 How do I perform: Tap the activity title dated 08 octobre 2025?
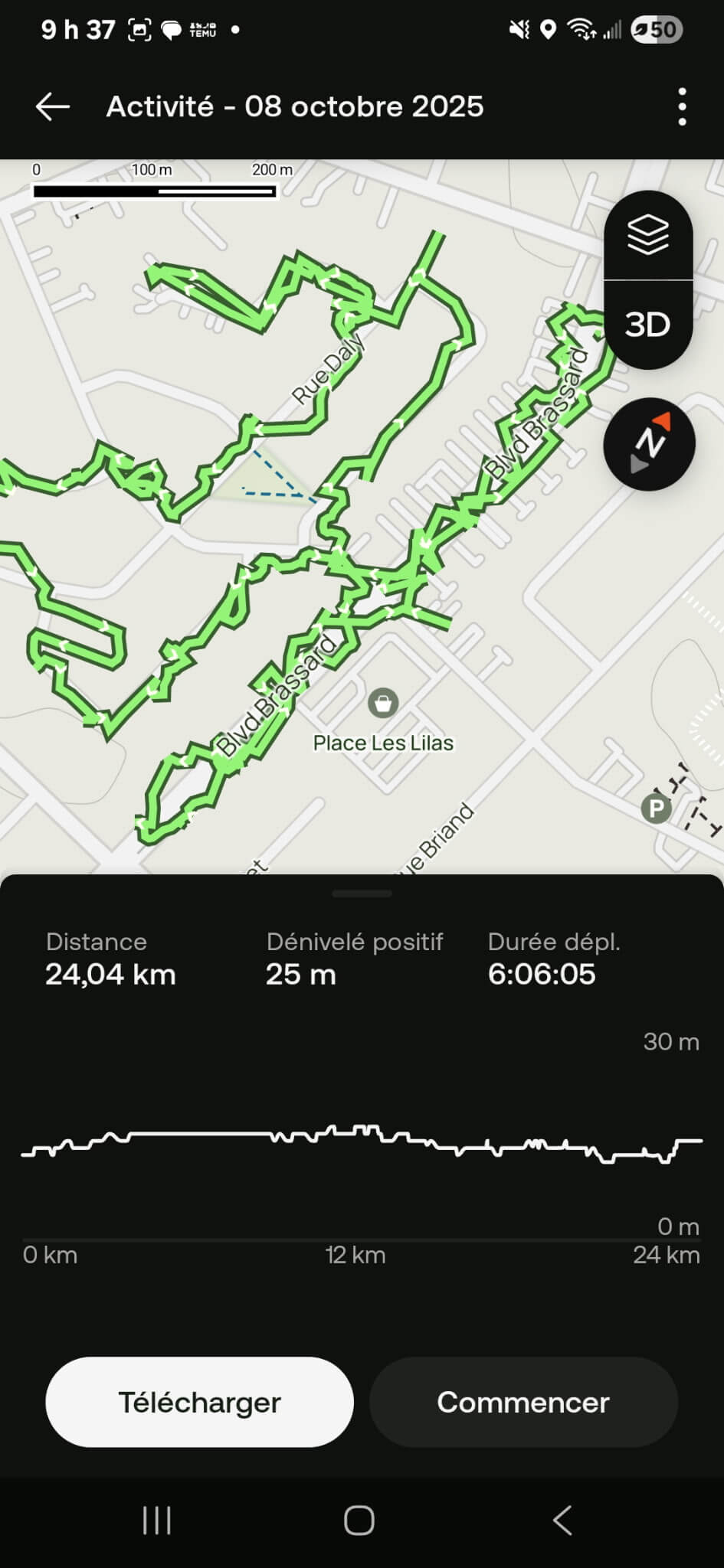(x=295, y=106)
